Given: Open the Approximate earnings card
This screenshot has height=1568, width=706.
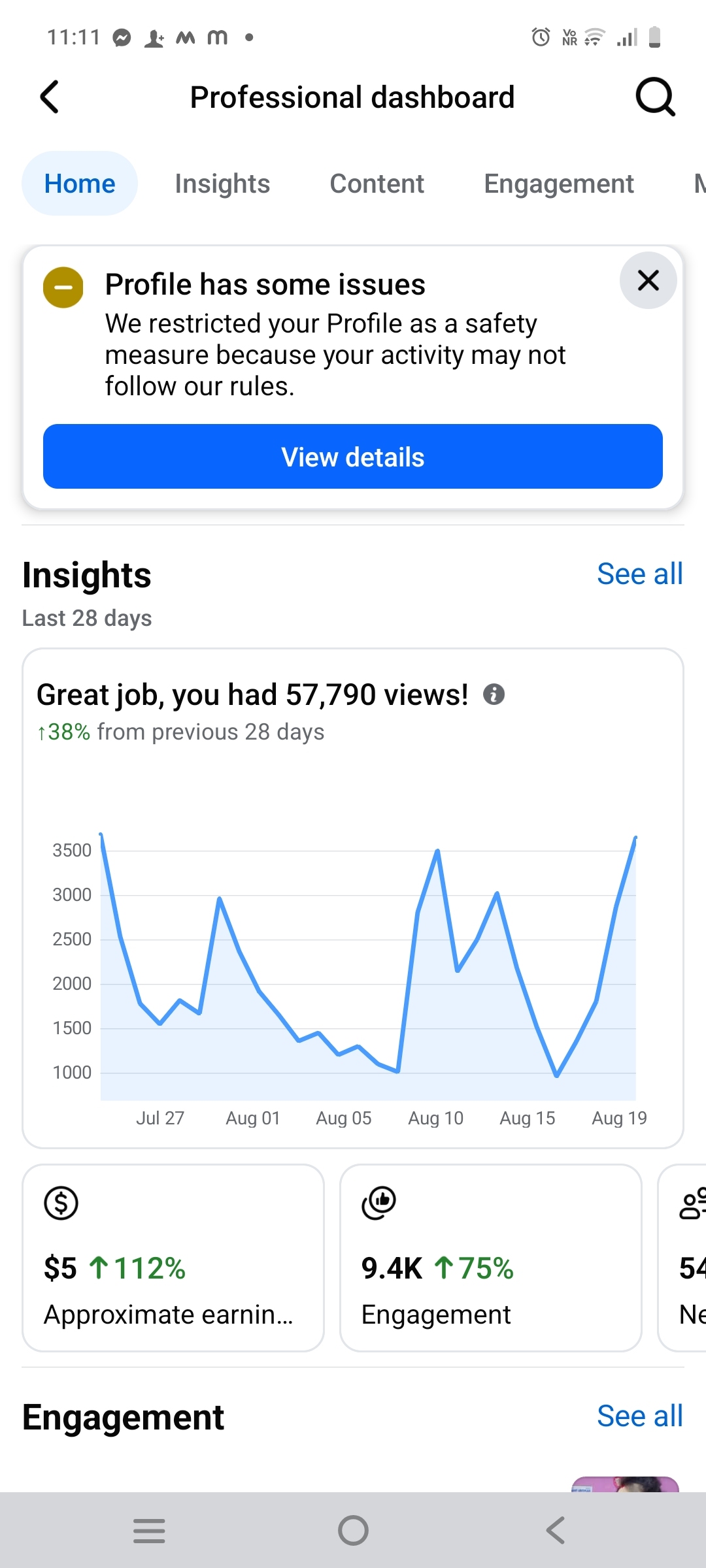Looking at the screenshot, I should (173, 1258).
